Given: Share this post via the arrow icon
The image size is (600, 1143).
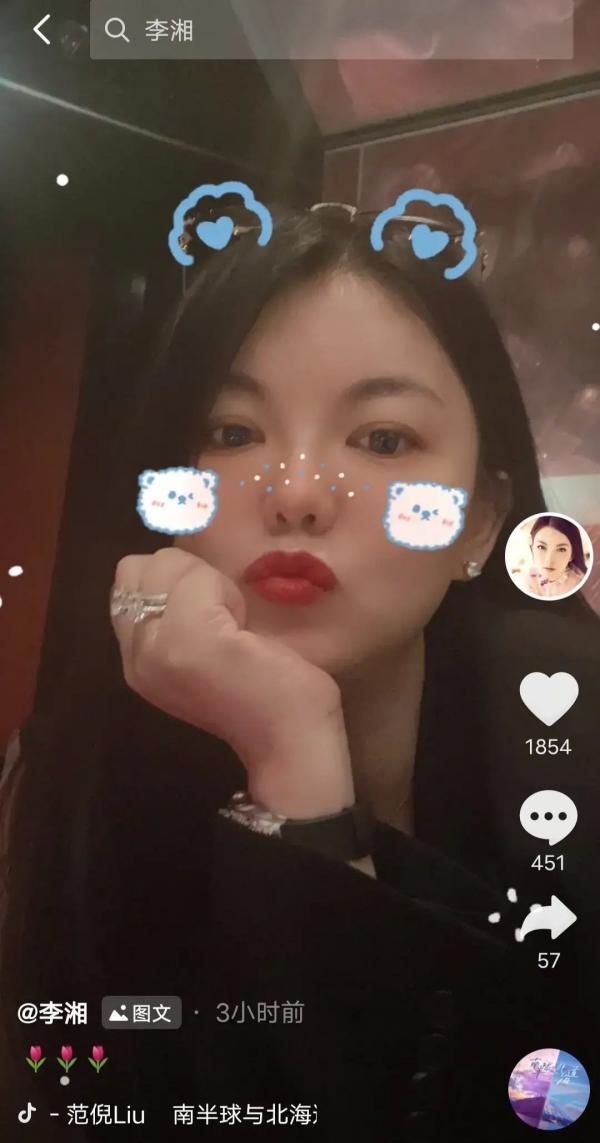Looking at the screenshot, I should click(548, 919).
